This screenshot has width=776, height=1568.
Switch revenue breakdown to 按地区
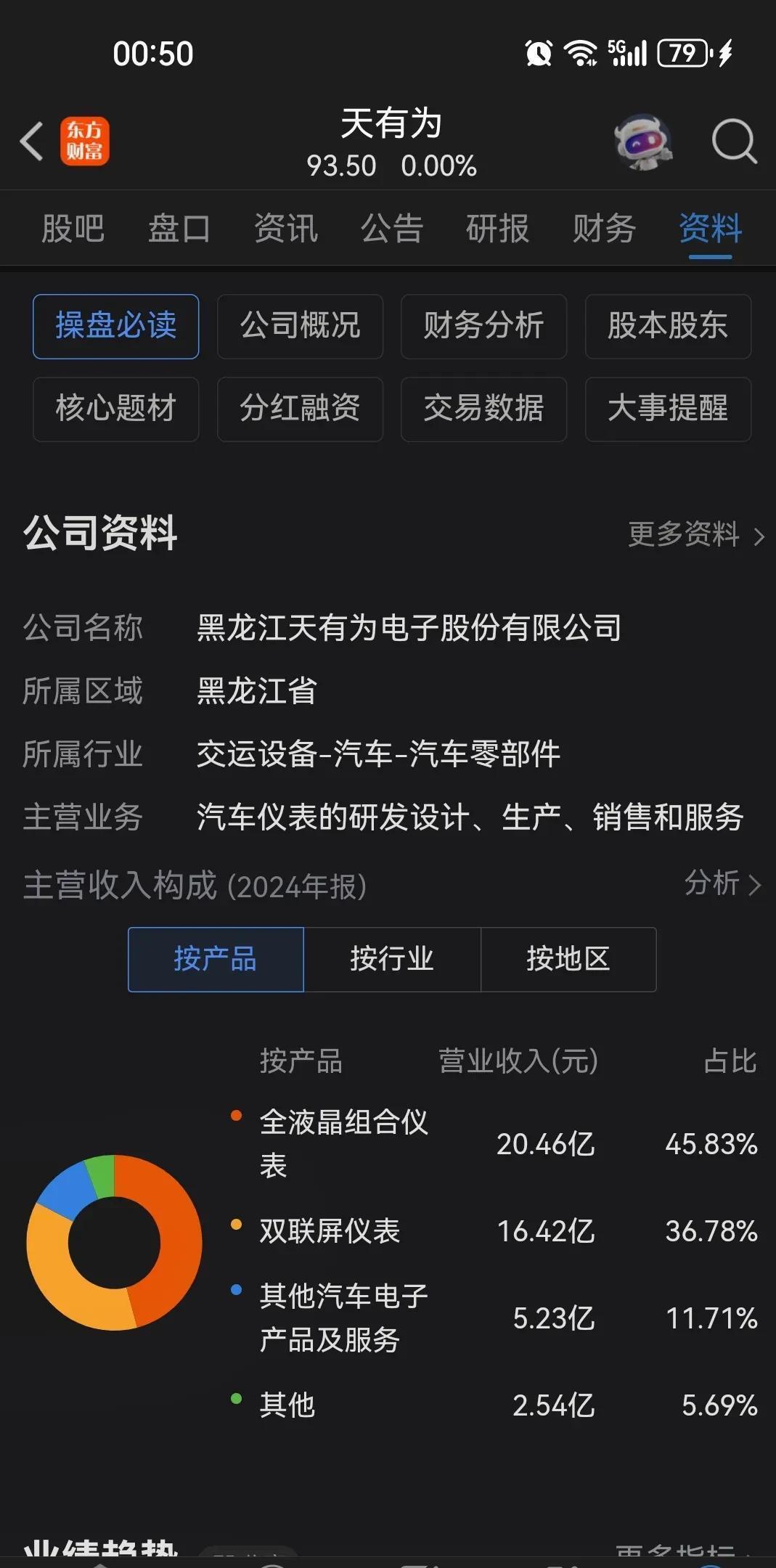[x=568, y=959]
